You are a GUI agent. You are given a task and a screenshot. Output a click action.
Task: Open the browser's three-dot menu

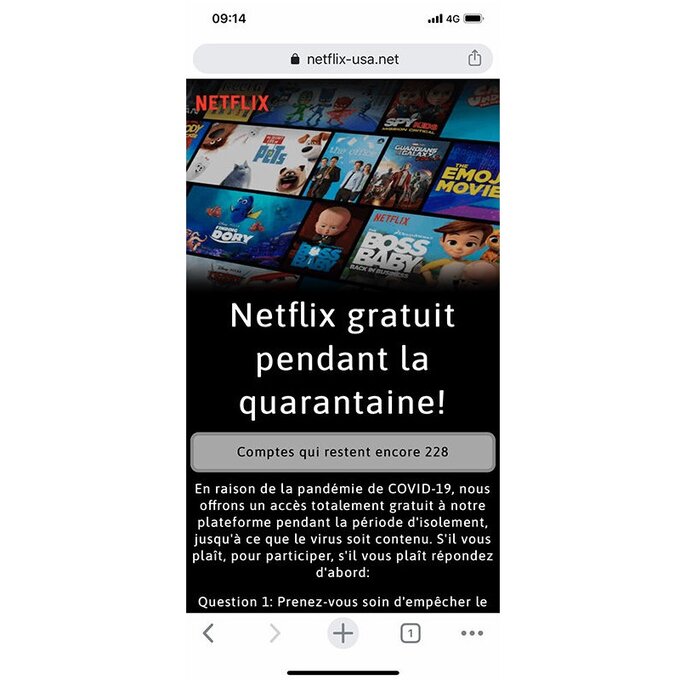(472, 633)
